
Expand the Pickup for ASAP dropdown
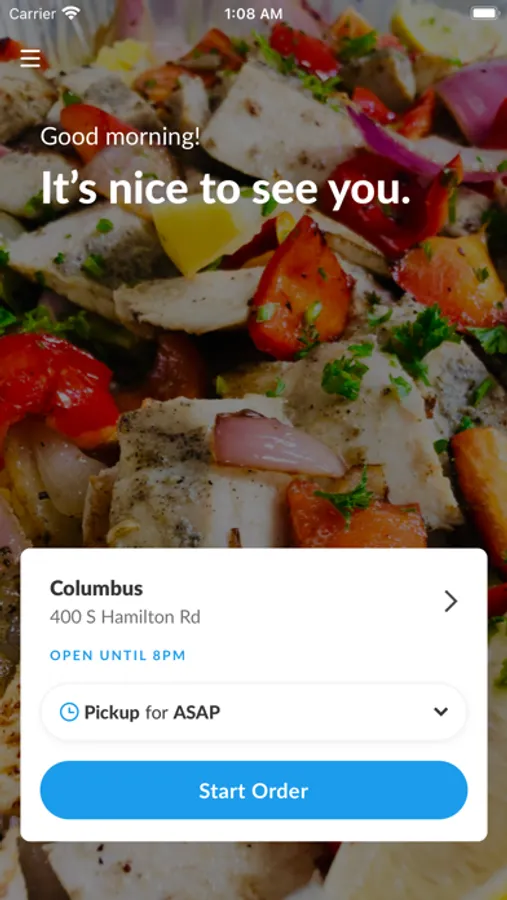tap(254, 712)
